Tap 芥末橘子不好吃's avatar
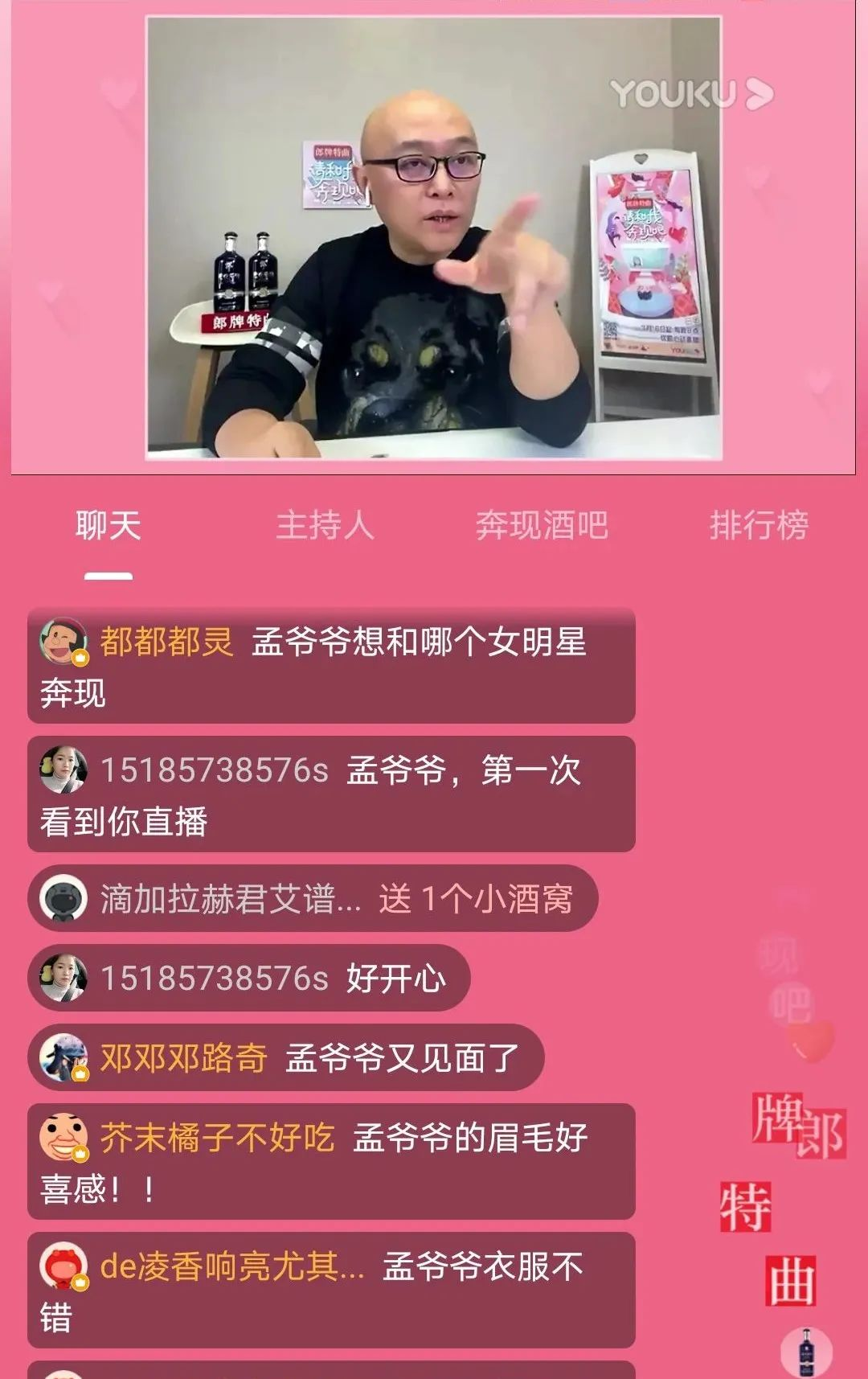The height and width of the screenshot is (1379, 868). coord(63,1138)
